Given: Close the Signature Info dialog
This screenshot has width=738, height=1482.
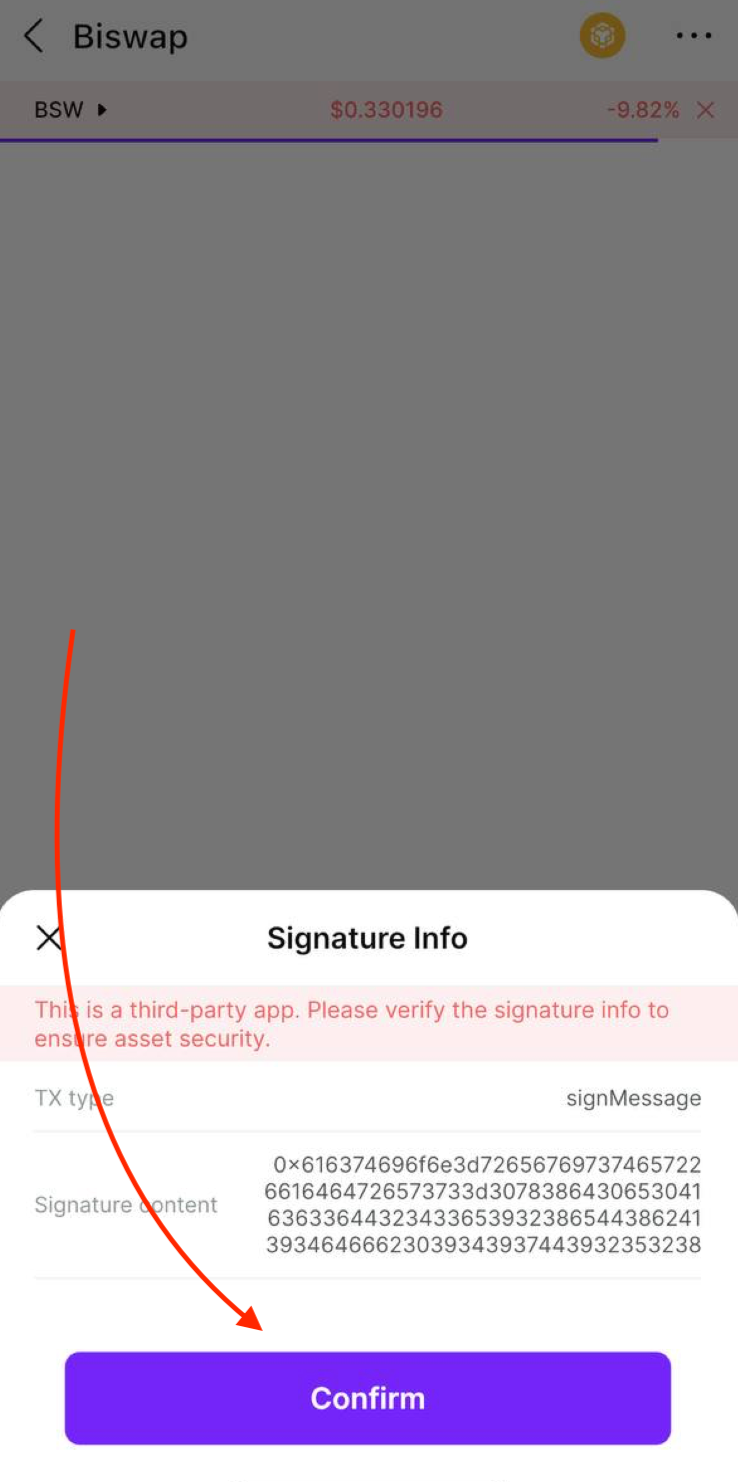Looking at the screenshot, I should coord(48,938).
